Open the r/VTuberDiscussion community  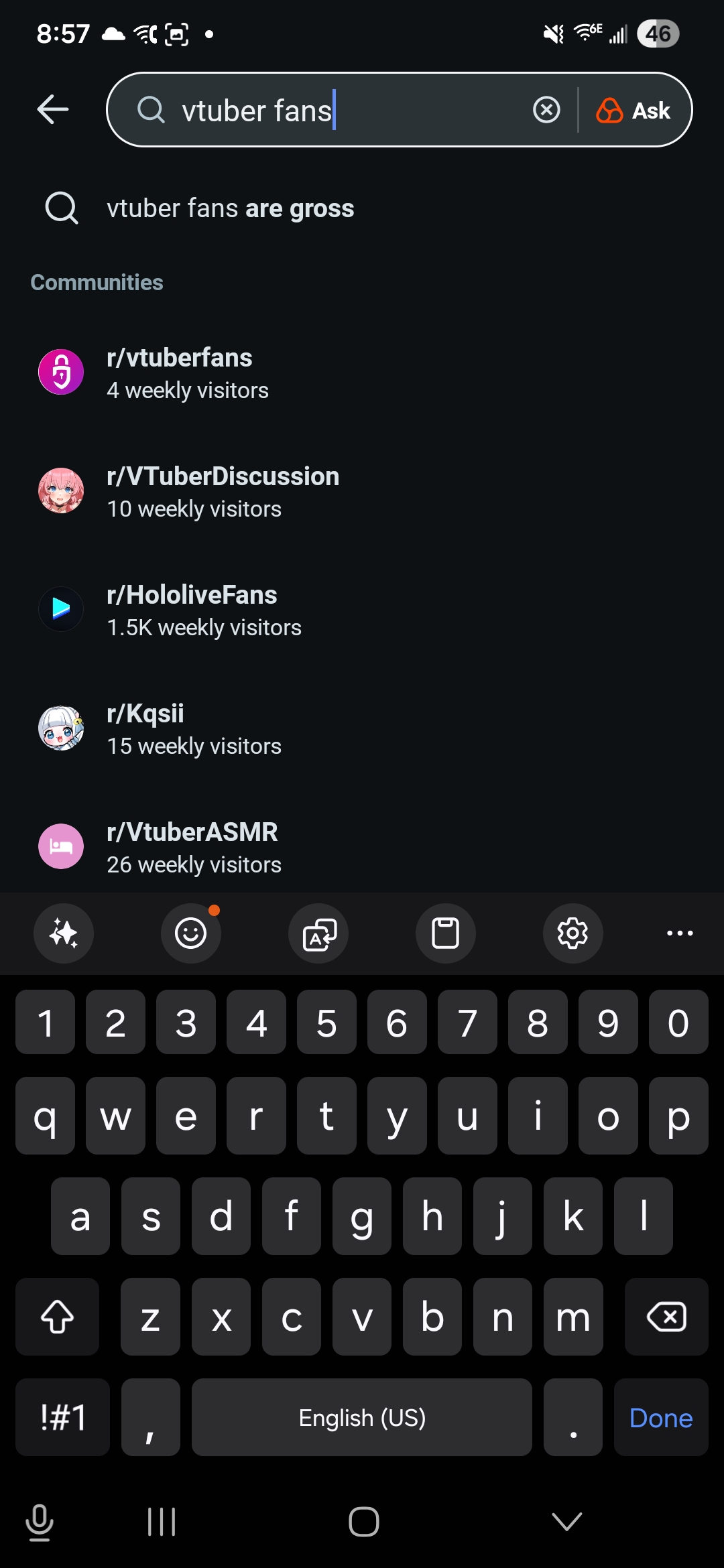point(223,491)
